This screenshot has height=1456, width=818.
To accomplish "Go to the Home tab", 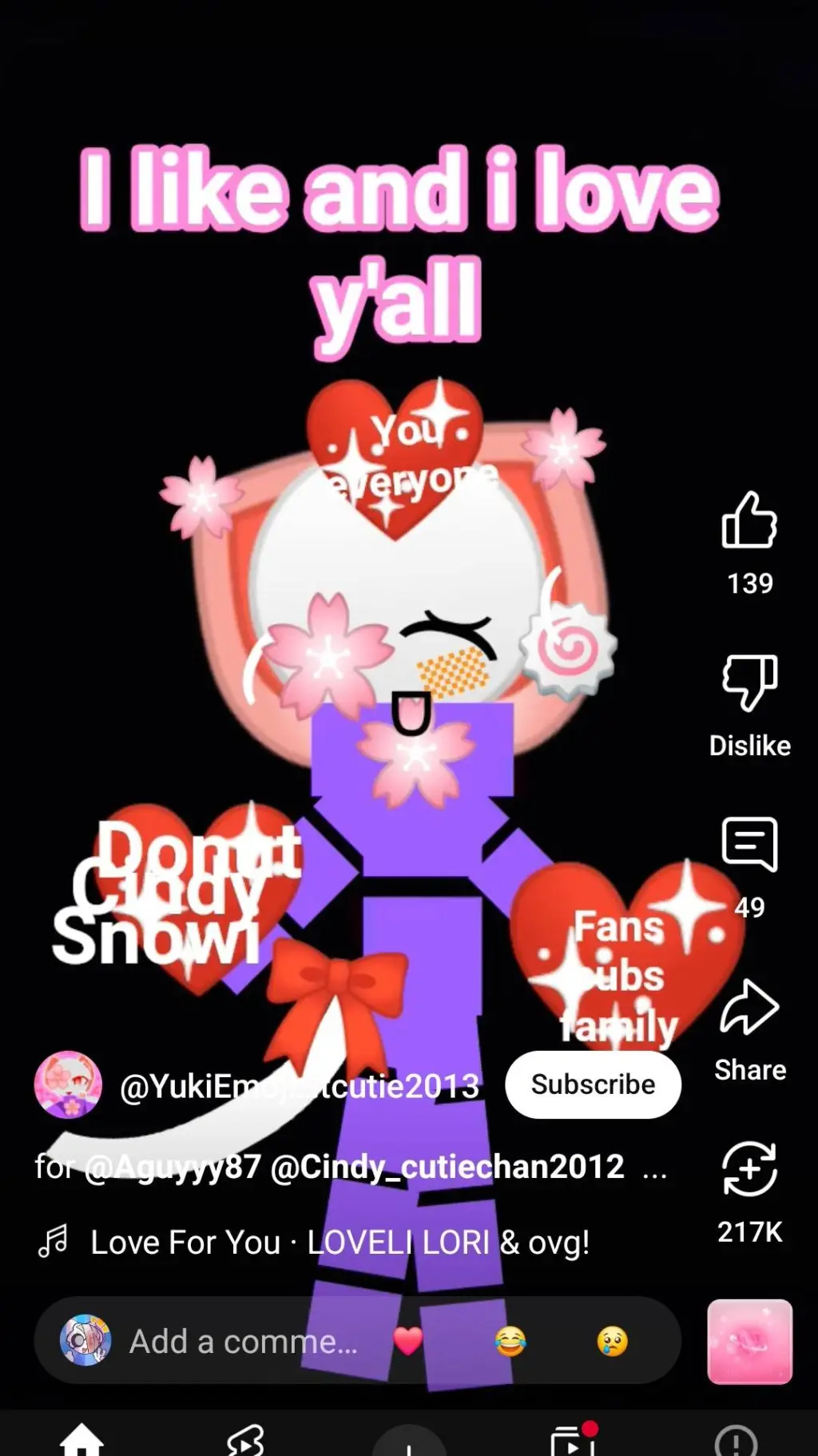I will pos(82,1440).
